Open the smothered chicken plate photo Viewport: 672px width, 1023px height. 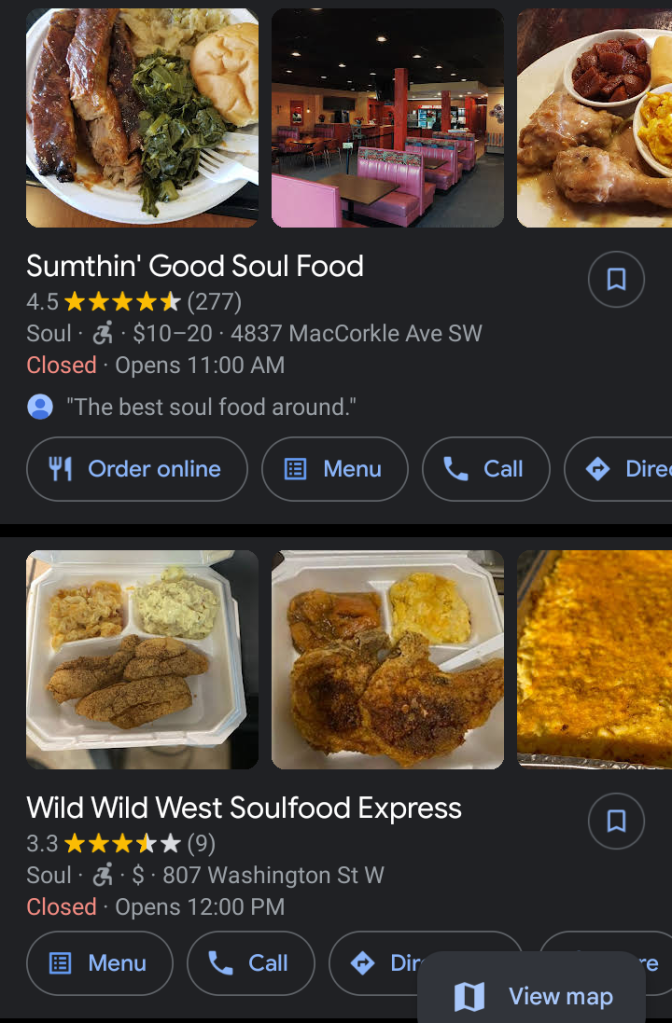(595, 118)
